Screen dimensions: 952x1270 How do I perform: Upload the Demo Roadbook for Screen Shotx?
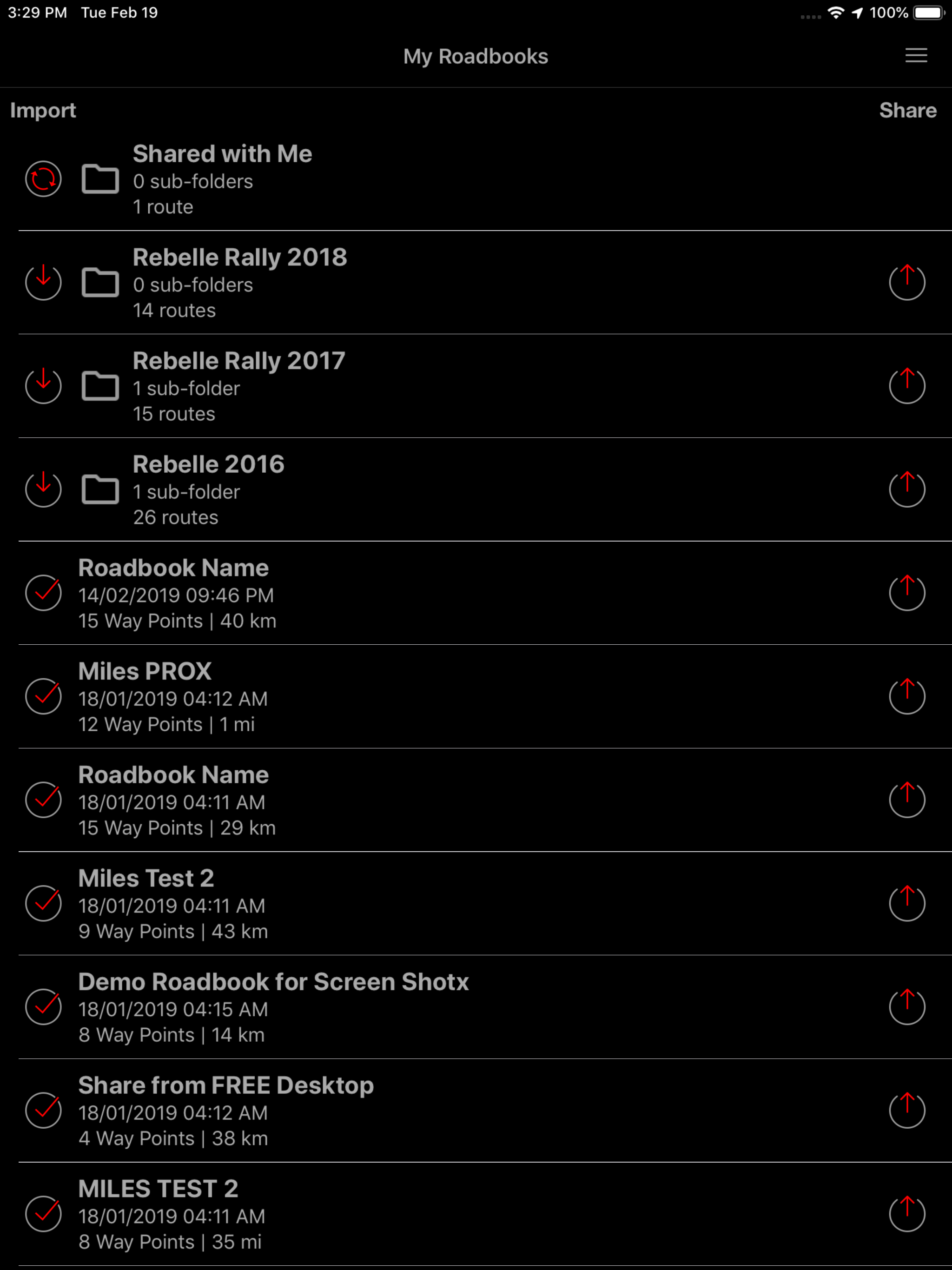(x=908, y=1007)
